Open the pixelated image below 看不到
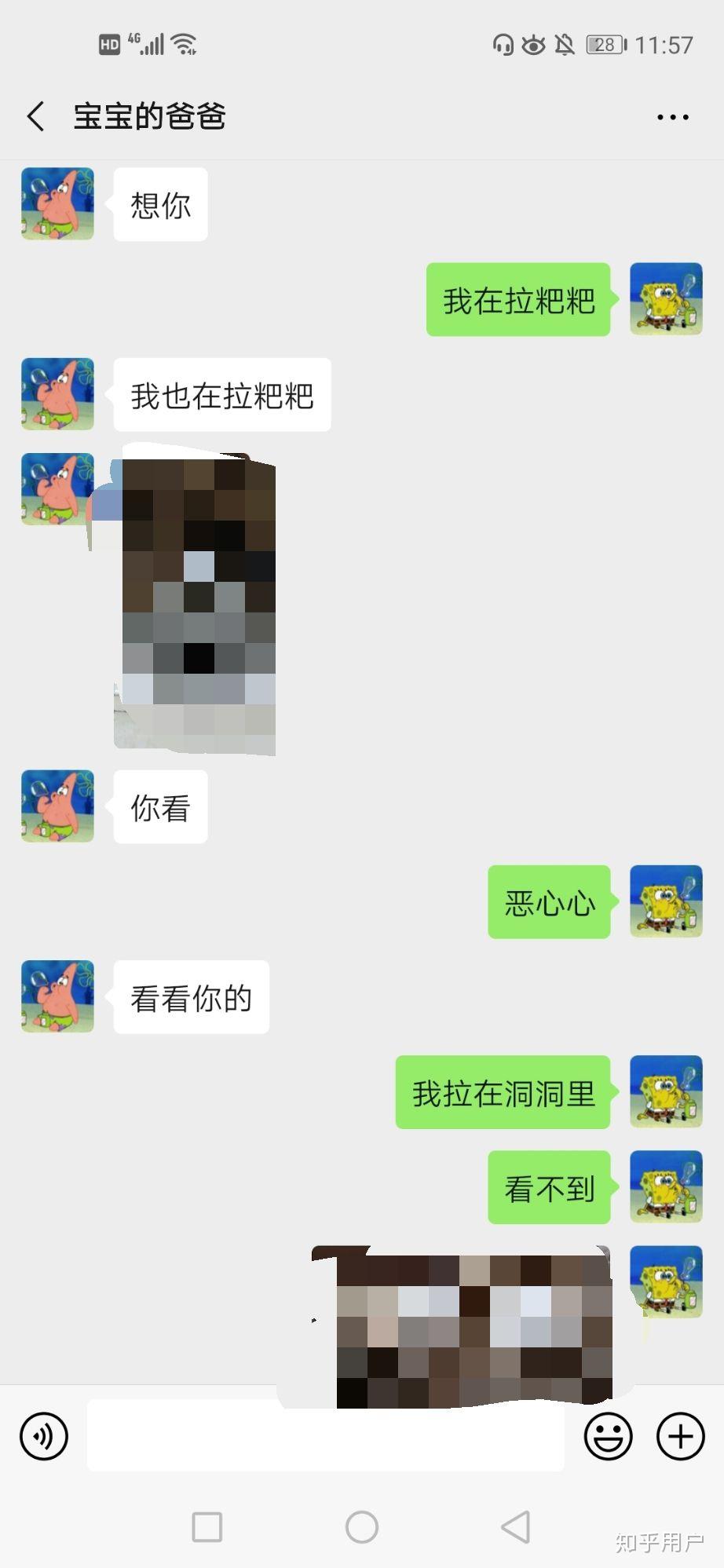The width and height of the screenshot is (724, 1568). coord(459,1327)
